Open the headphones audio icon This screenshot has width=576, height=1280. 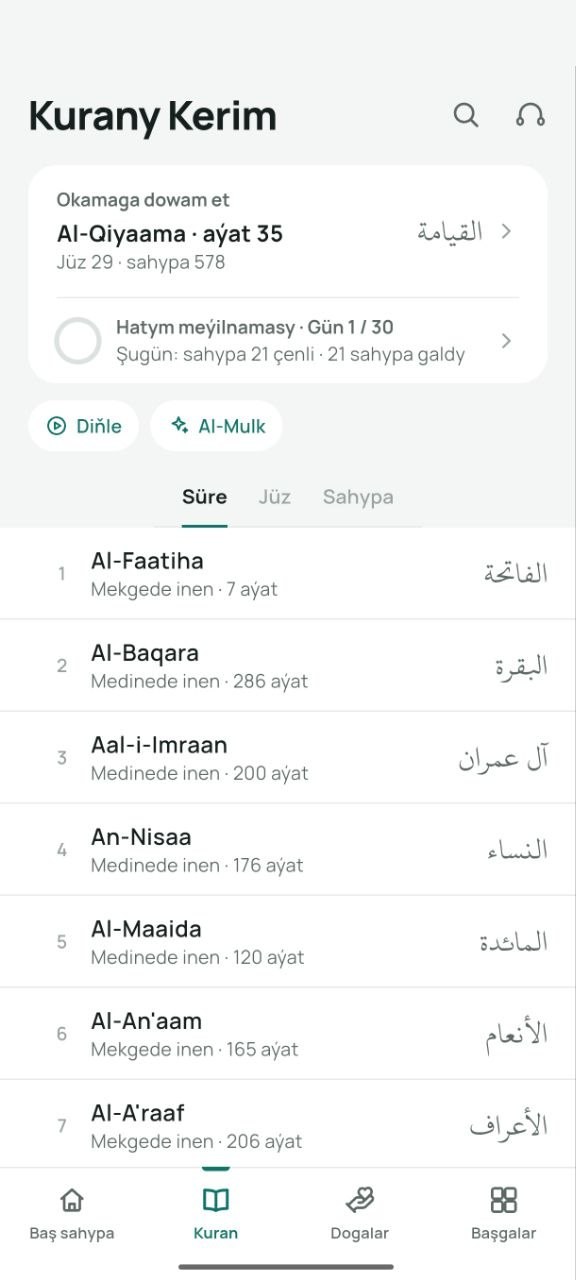click(530, 115)
